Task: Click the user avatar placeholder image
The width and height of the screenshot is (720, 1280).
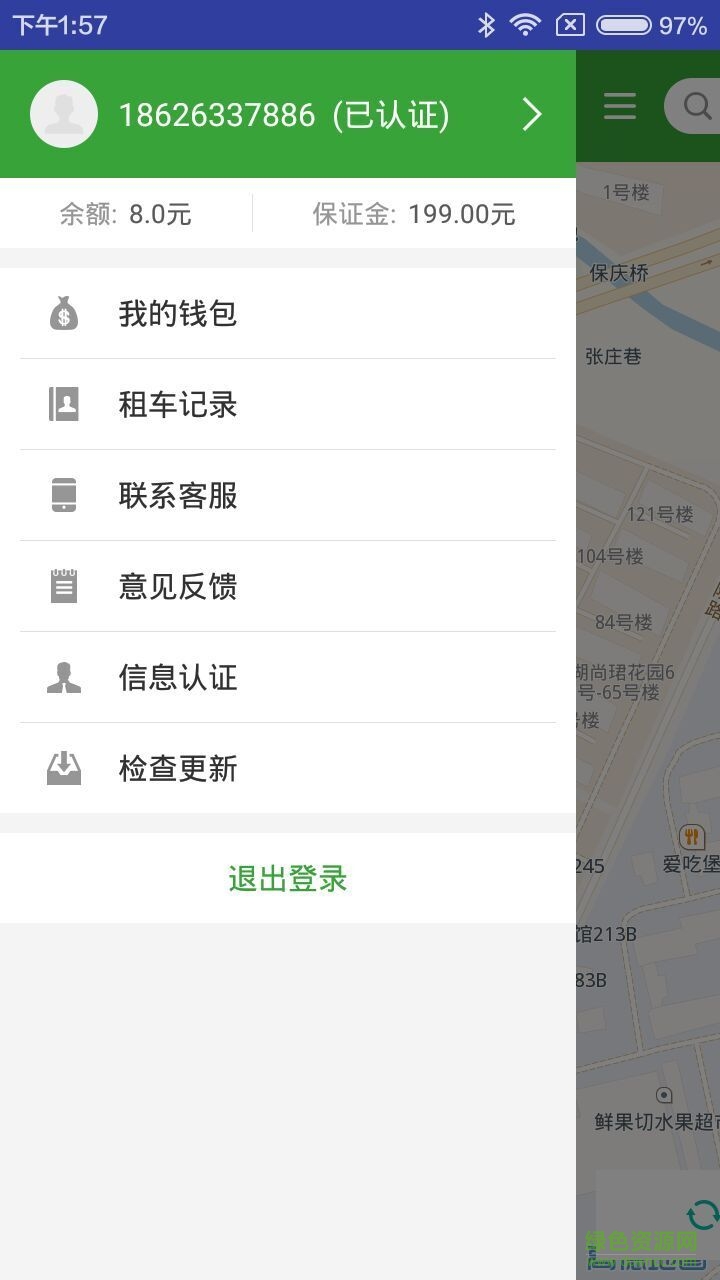Action: [x=64, y=114]
